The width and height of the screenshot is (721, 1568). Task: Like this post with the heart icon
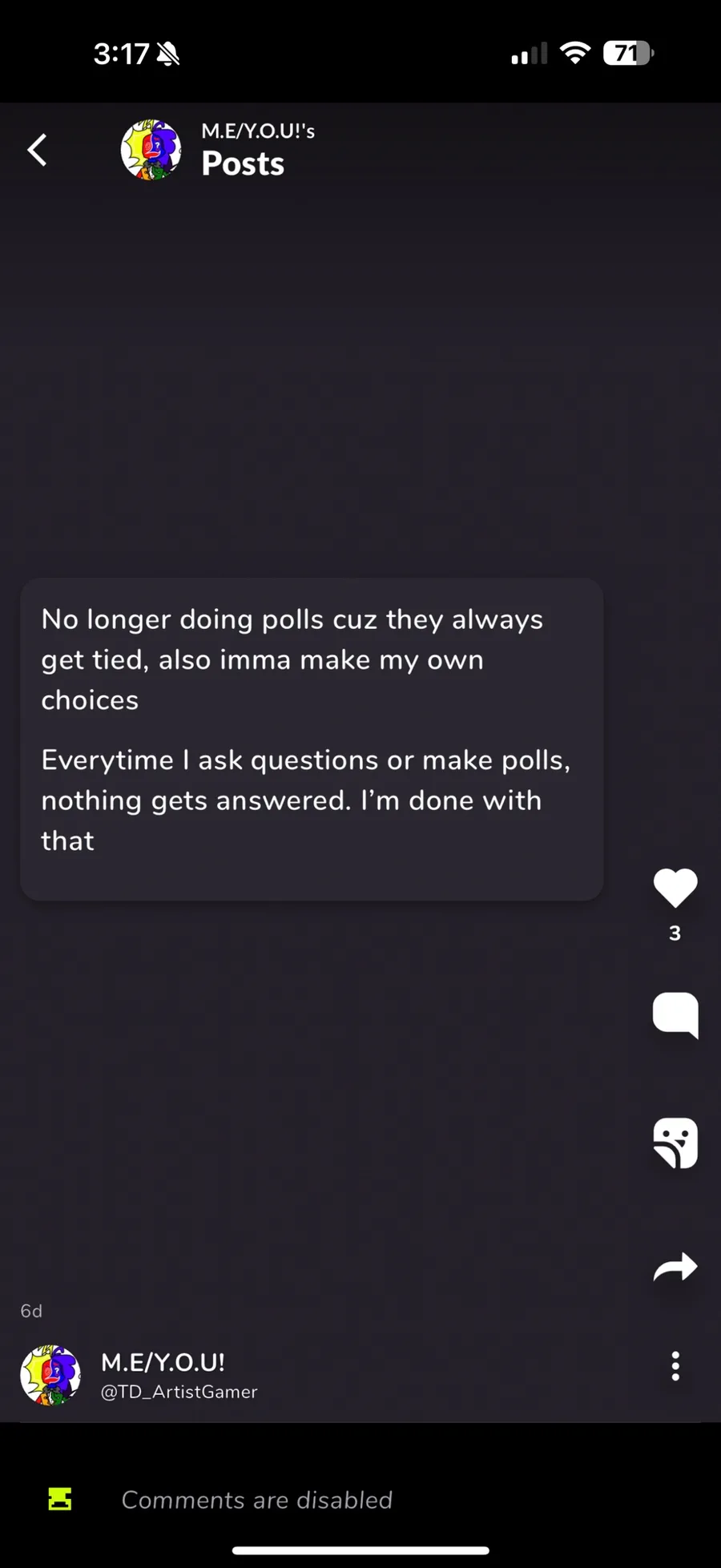click(675, 888)
